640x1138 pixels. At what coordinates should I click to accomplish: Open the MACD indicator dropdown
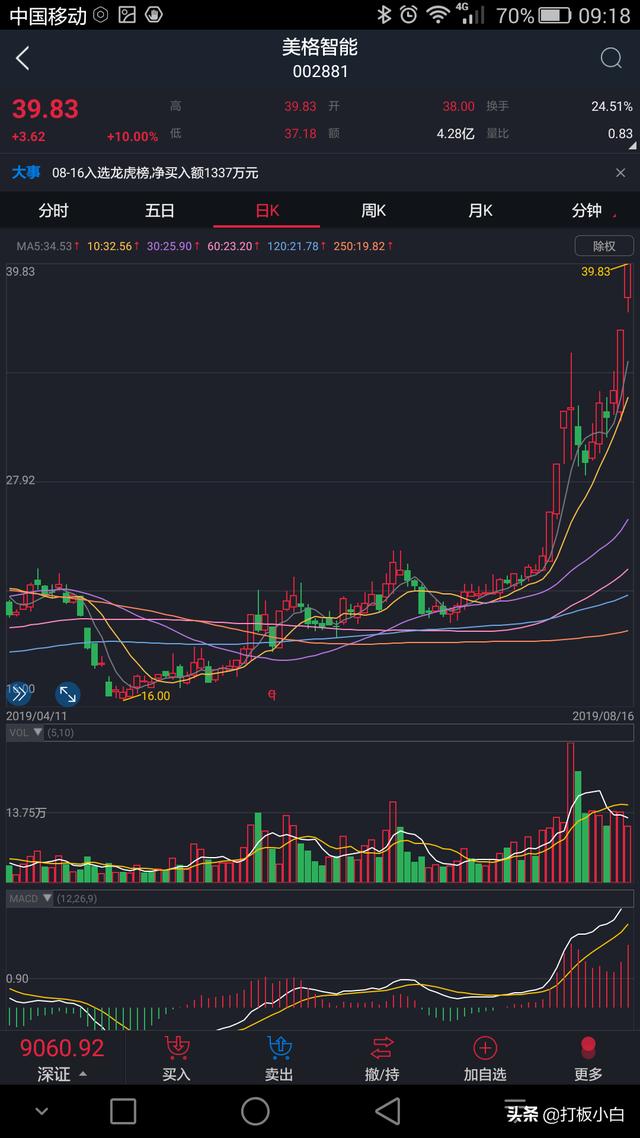coord(30,899)
